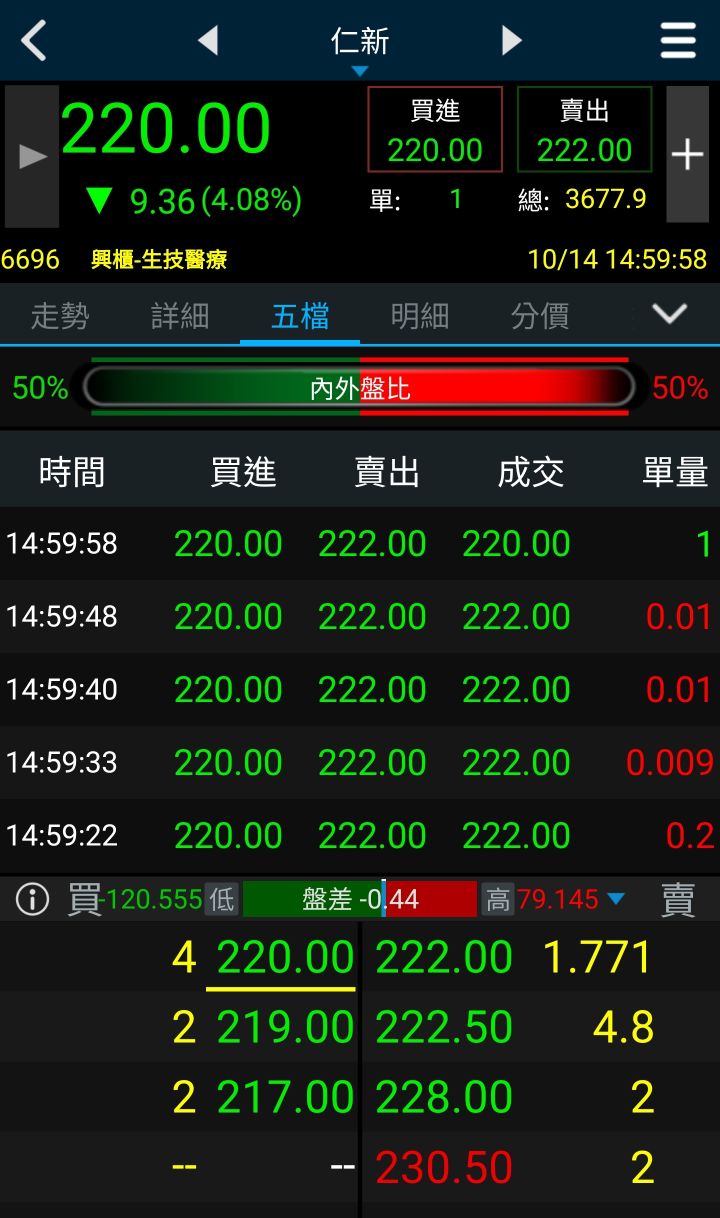The height and width of the screenshot is (1218, 720).
Task: Select the 五檔 tab
Action: click(300, 316)
